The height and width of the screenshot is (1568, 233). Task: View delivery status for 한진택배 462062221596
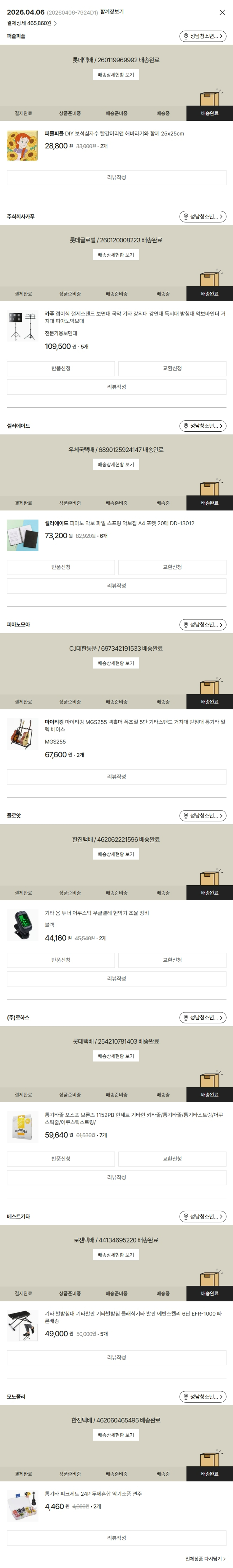pos(116,854)
